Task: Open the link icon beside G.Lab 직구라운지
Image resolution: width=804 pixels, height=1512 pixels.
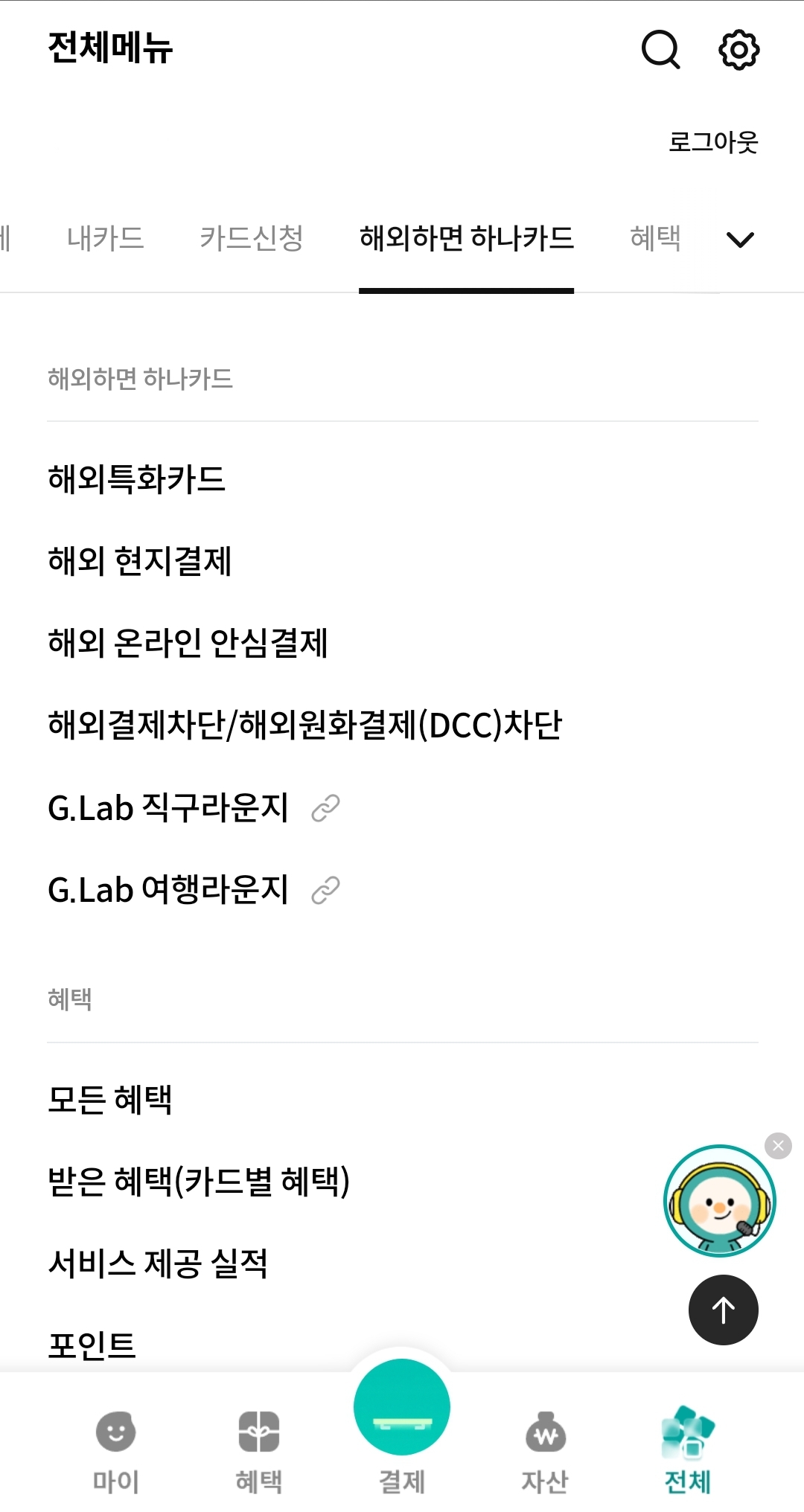Action: coord(325,809)
